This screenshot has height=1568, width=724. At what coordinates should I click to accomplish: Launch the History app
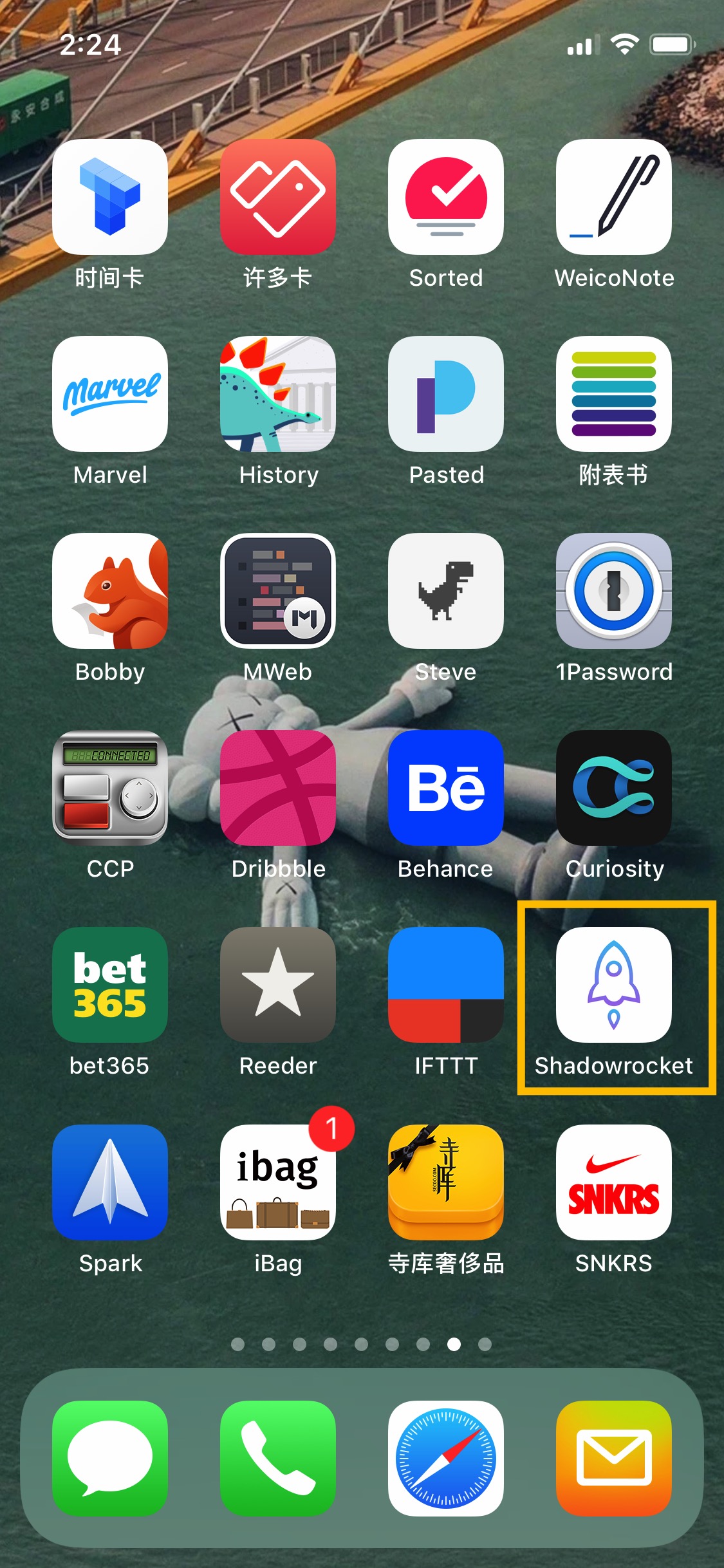[x=277, y=393]
